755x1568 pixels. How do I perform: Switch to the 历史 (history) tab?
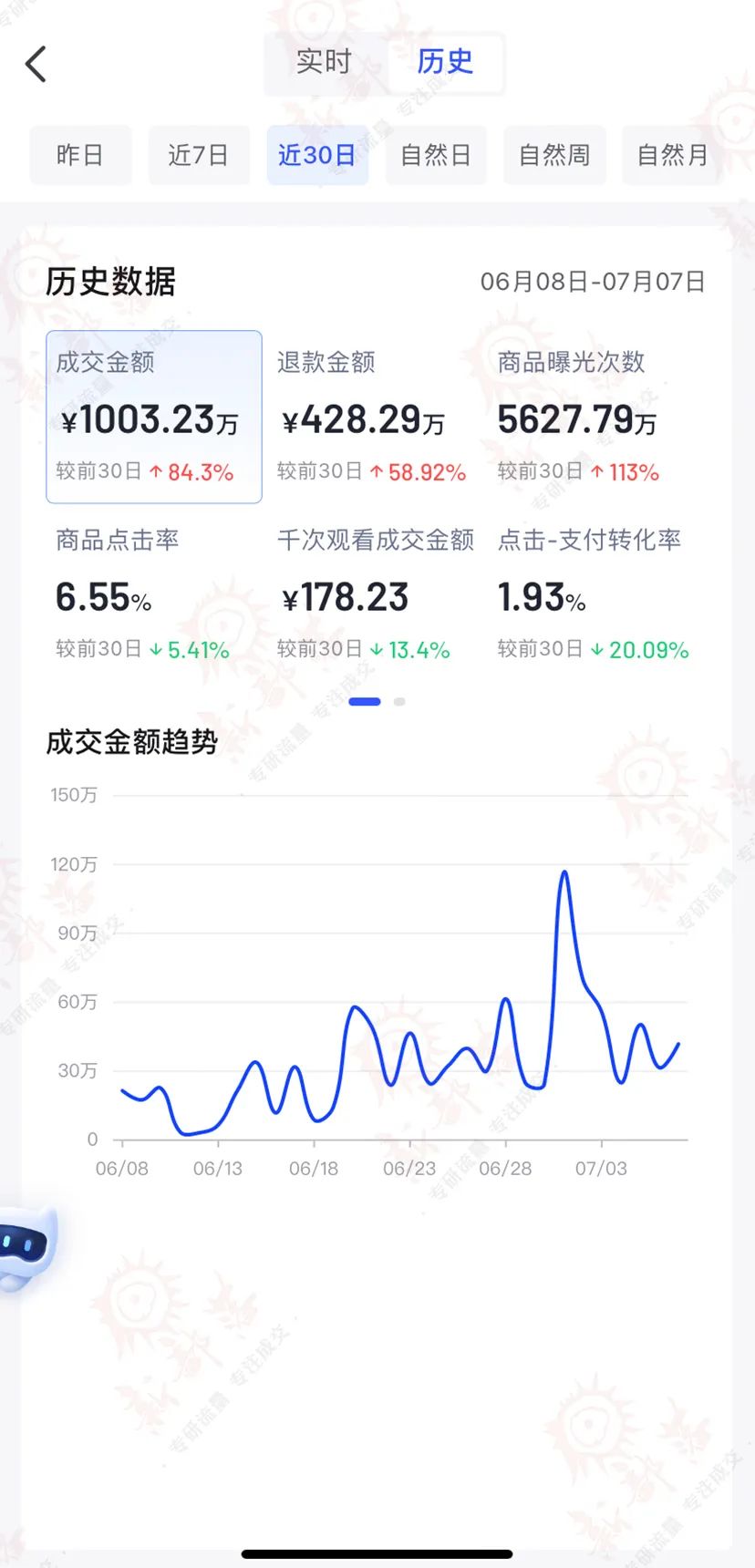coord(446,62)
